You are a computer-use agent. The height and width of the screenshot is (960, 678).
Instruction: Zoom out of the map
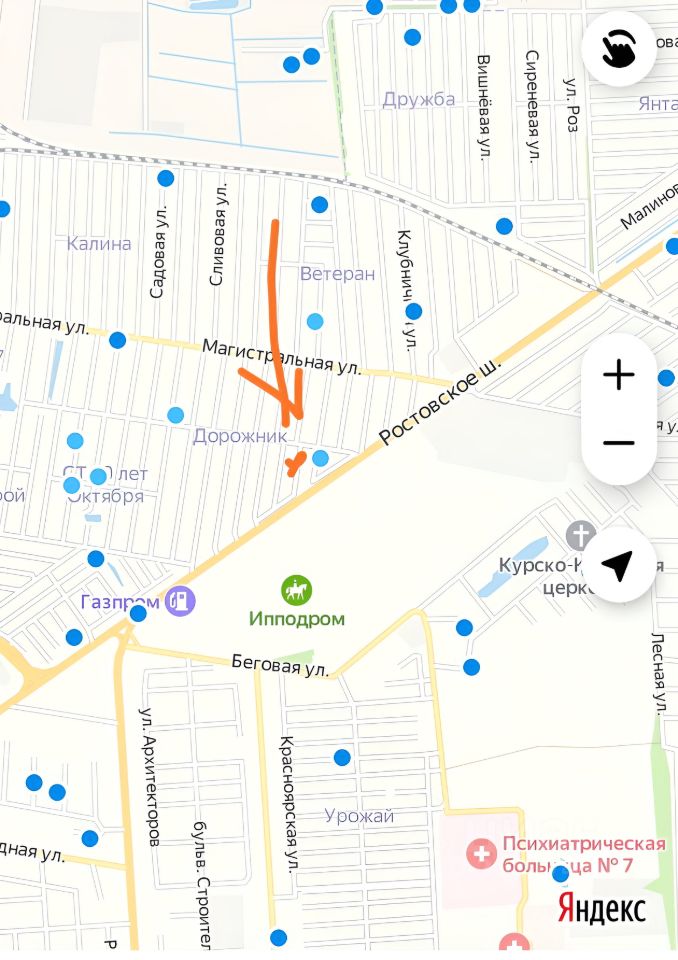pos(619,443)
